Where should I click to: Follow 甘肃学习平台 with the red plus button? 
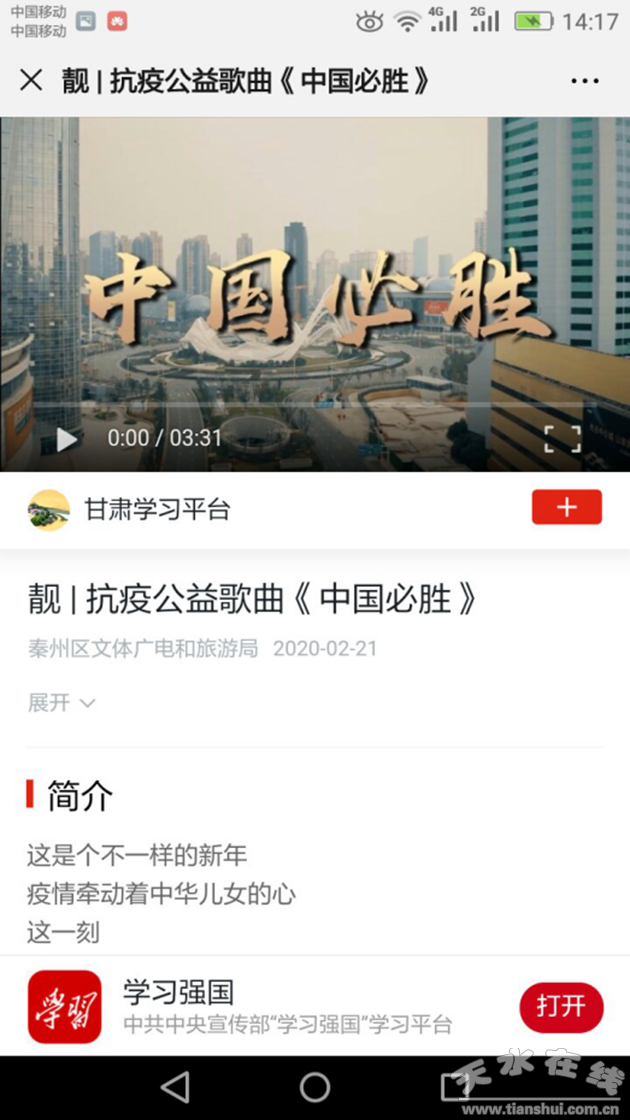(x=566, y=507)
